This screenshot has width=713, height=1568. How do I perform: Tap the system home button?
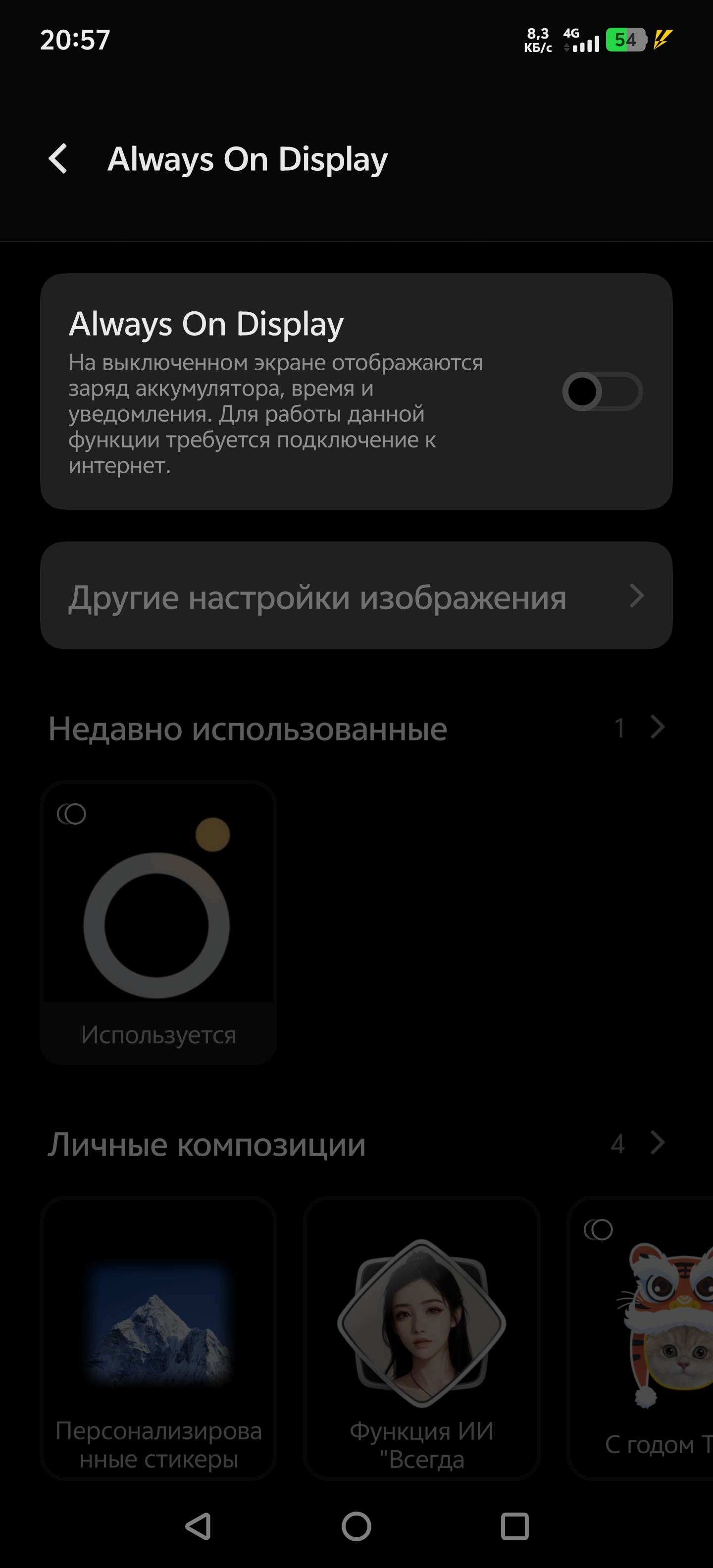(x=356, y=1526)
